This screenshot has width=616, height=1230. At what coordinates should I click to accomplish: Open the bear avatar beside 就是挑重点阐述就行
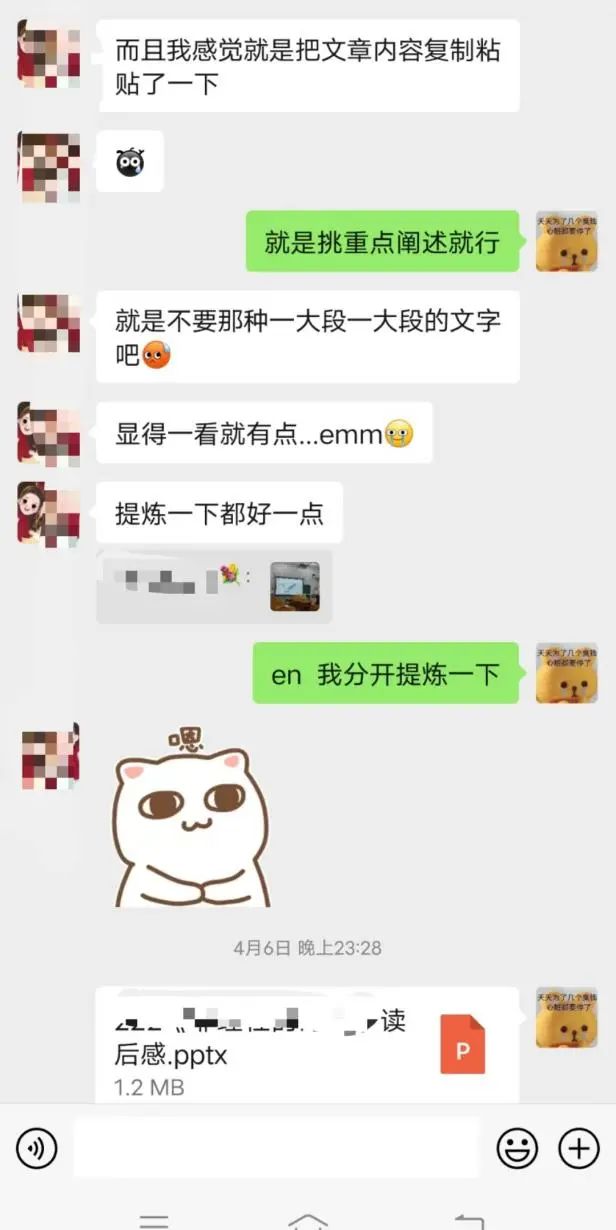tap(567, 241)
